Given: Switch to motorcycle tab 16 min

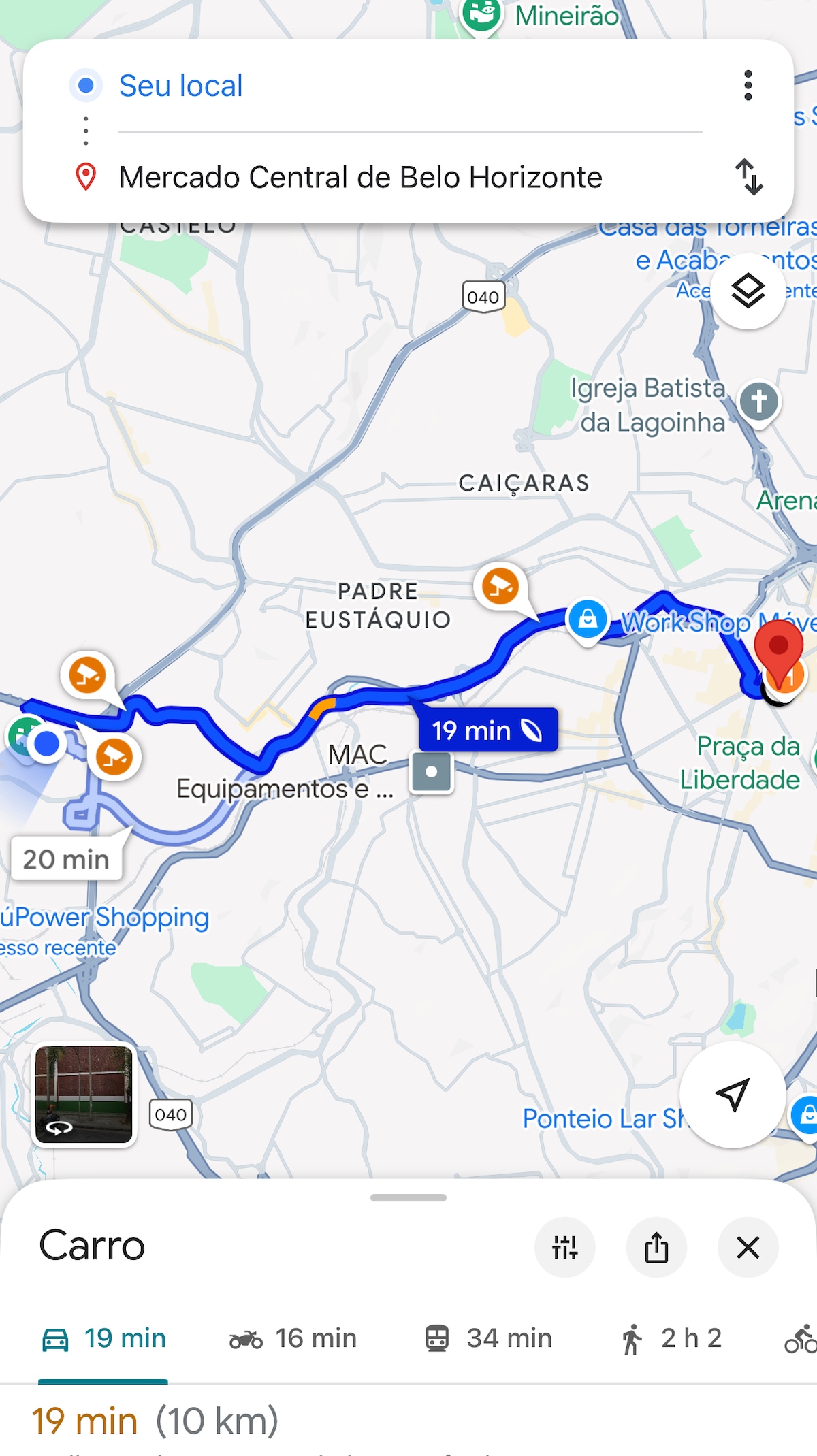Looking at the screenshot, I should [293, 1338].
